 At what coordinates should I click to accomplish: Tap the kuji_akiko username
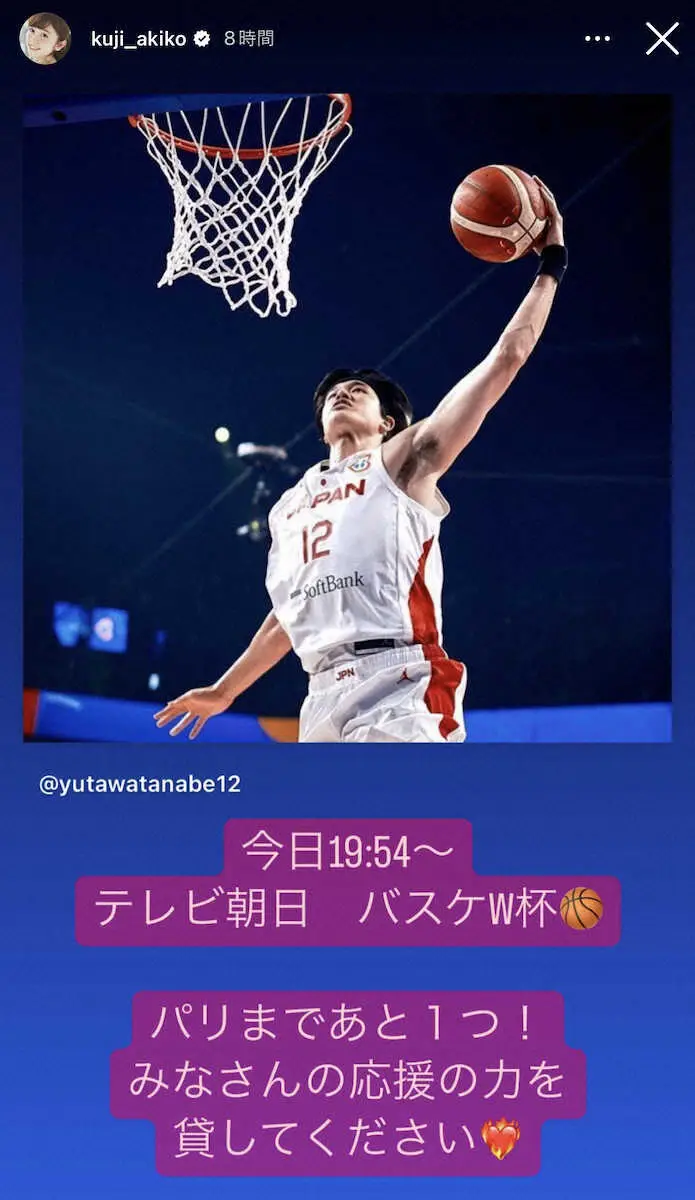click(138, 39)
